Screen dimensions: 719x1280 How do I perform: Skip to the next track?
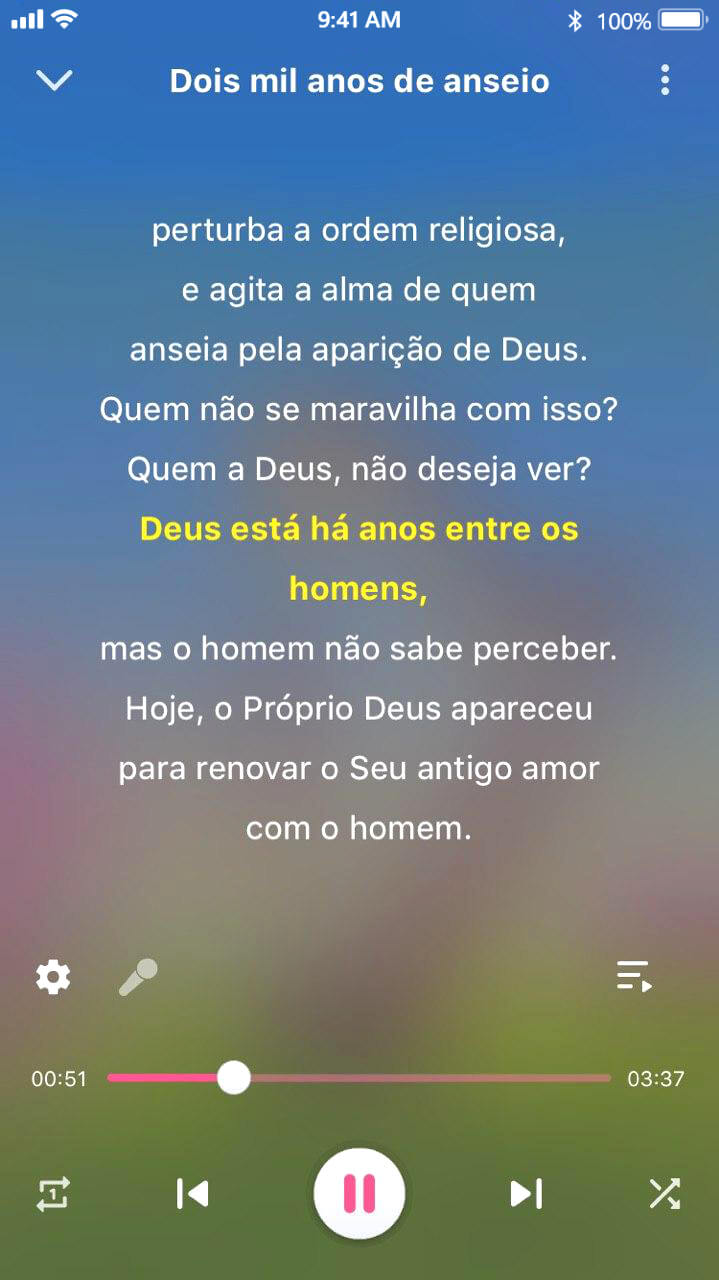point(526,1193)
